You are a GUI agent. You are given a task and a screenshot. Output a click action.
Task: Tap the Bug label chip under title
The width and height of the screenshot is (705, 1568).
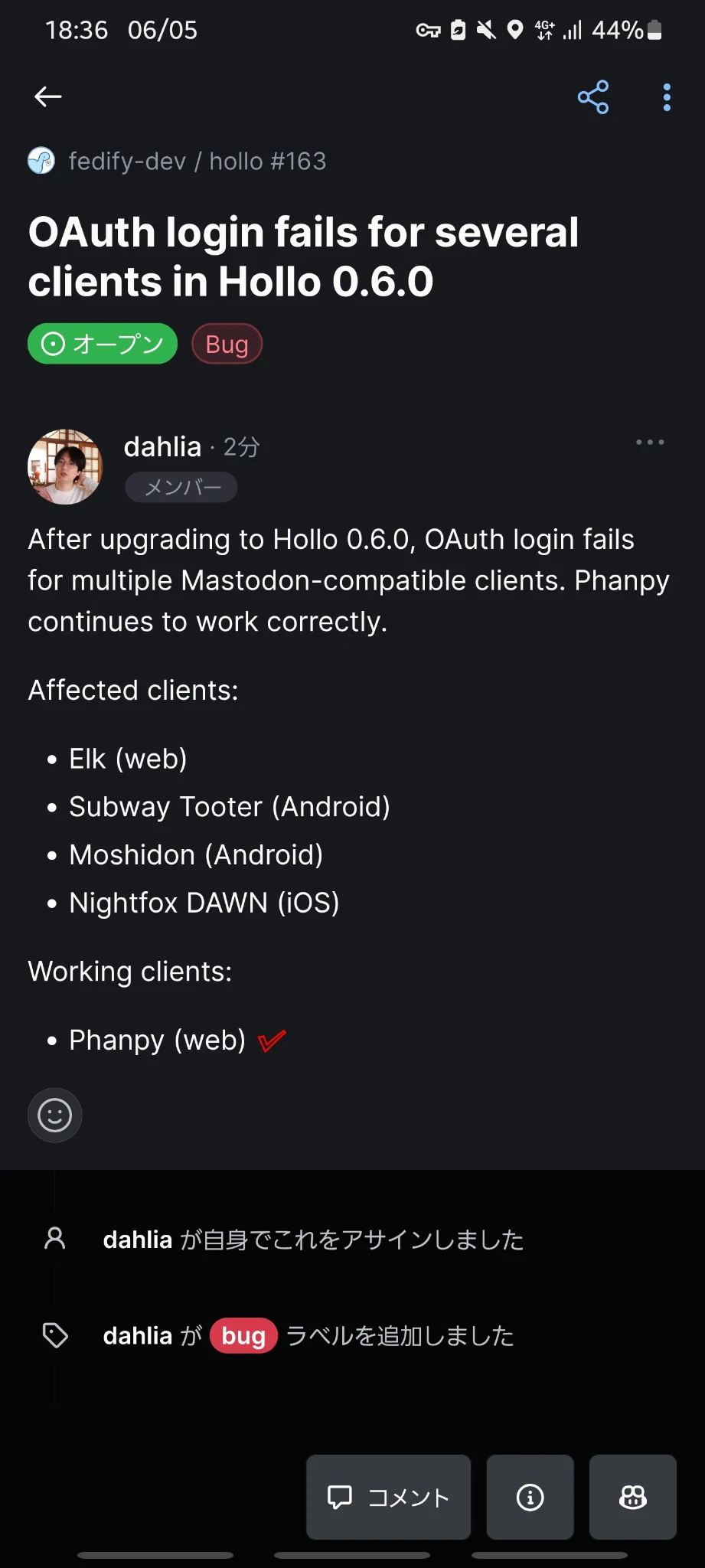point(227,345)
